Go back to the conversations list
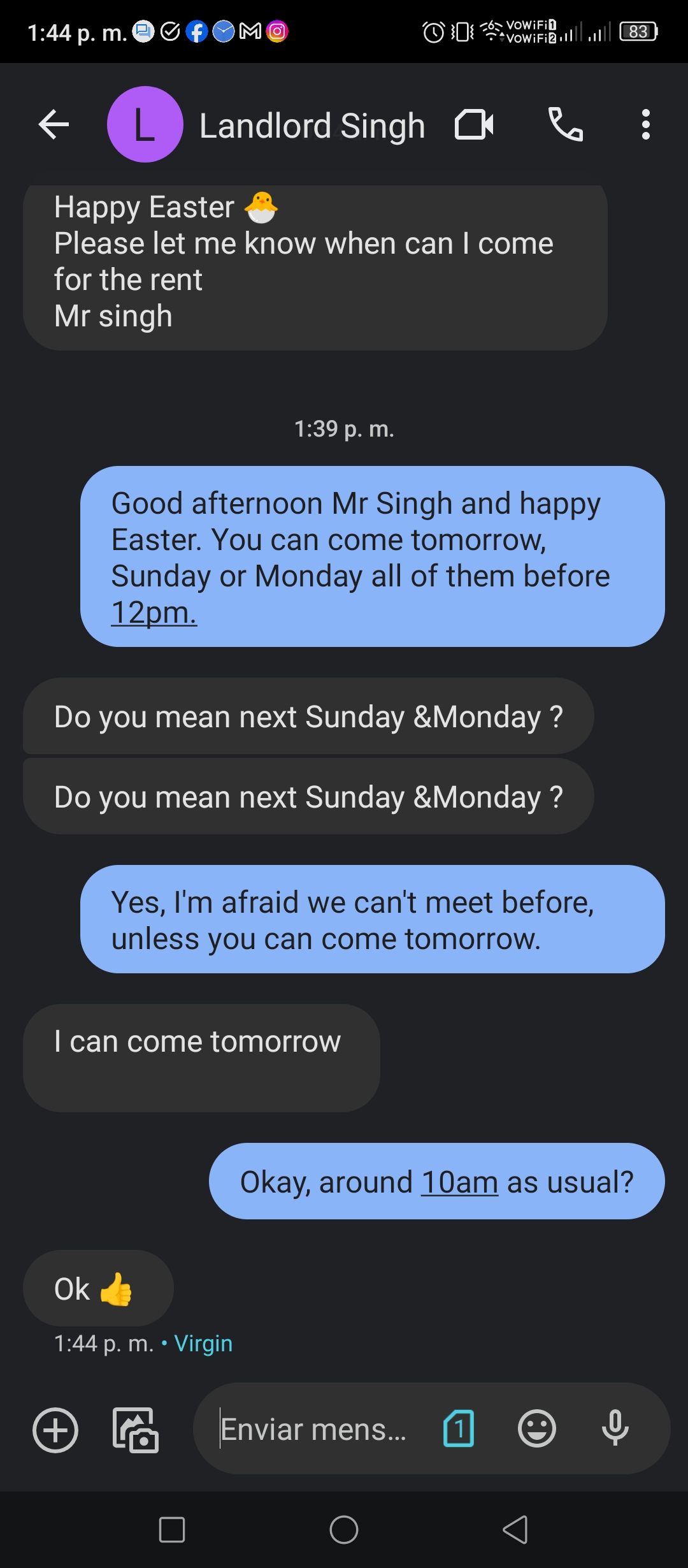Image resolution: width=688 pixels, height=1568 pixels. pos(54,124)
